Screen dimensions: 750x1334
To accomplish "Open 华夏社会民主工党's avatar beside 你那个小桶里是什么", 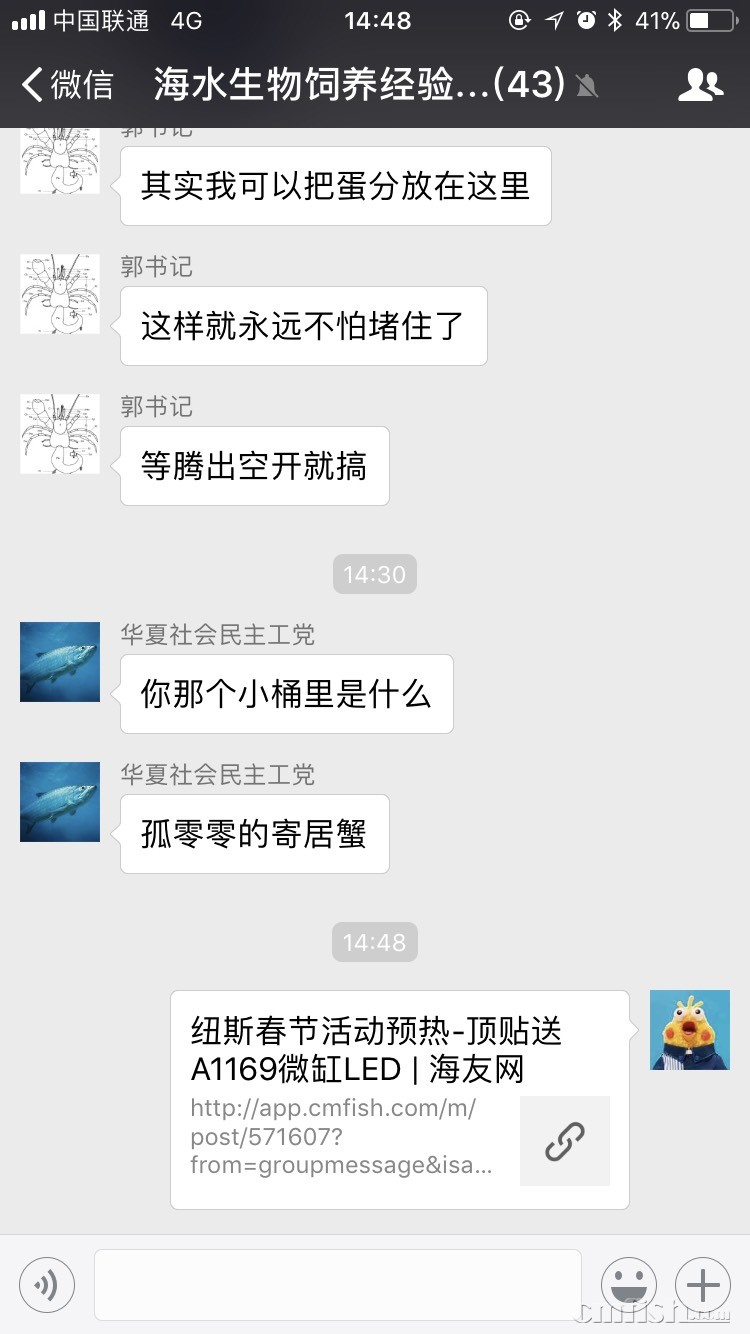I will click(60, 662).
